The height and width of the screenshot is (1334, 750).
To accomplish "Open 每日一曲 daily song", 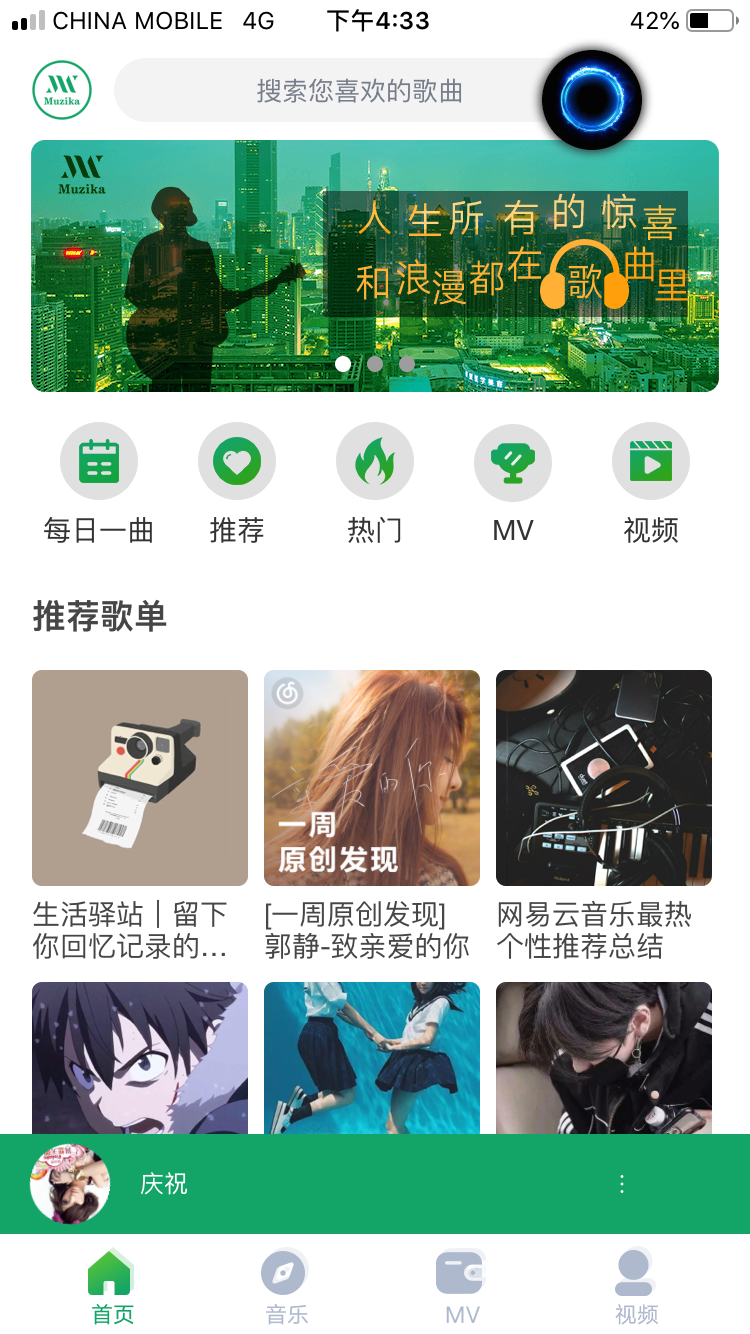I will (x=99, y=462).
